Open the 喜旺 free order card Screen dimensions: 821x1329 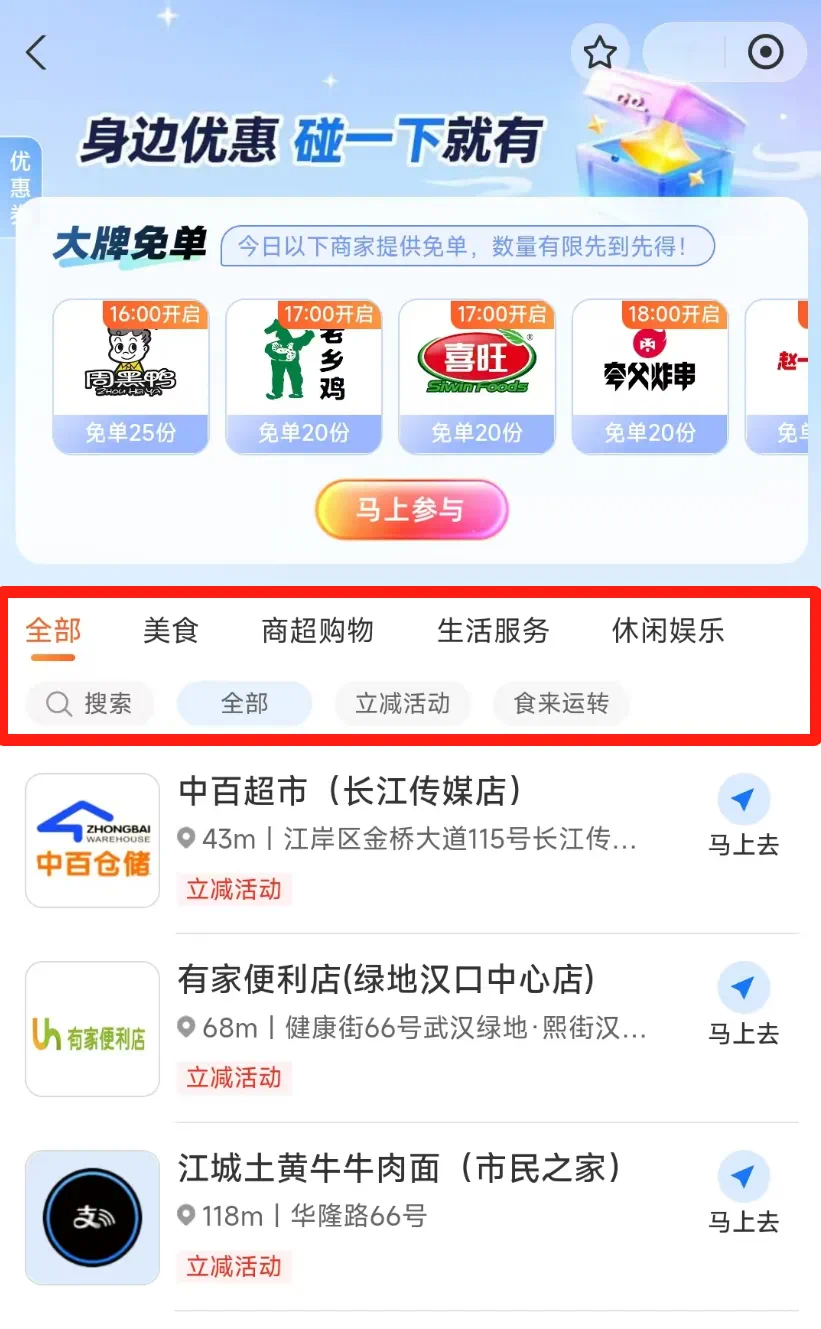click(477, 376)
